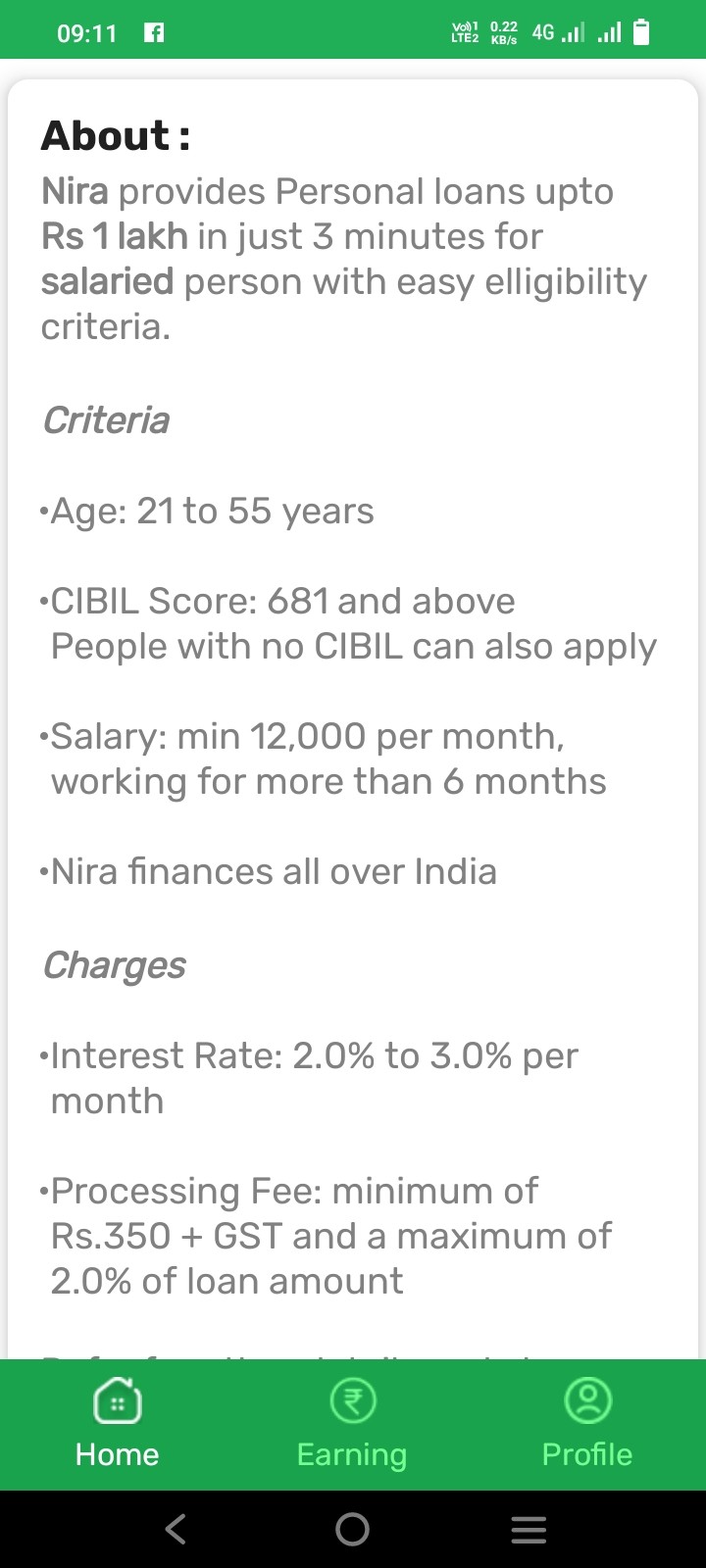Go to the Profile tab
Viewport: 706px width, 1568px height.
coord(587,1424)
